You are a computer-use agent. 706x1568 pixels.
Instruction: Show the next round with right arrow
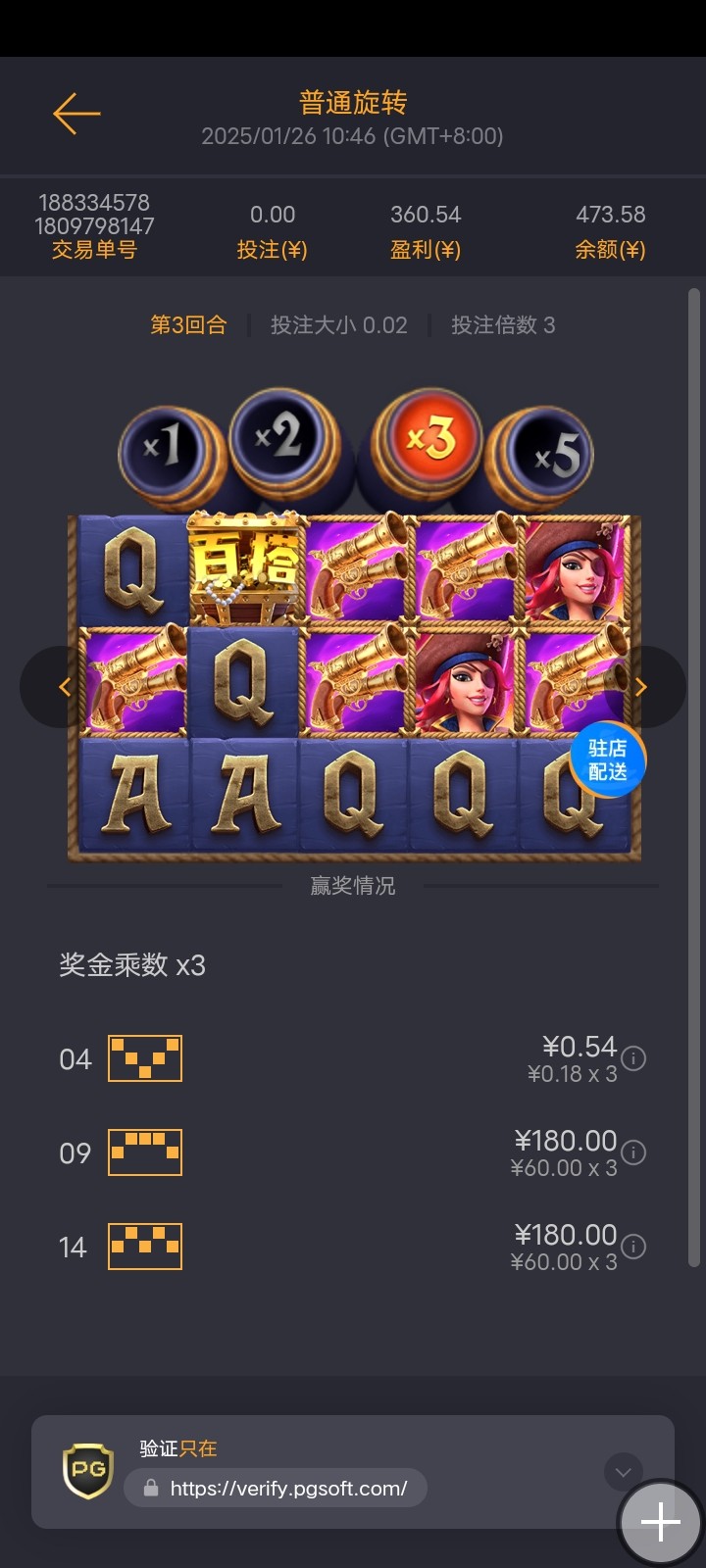pos(641,687)
